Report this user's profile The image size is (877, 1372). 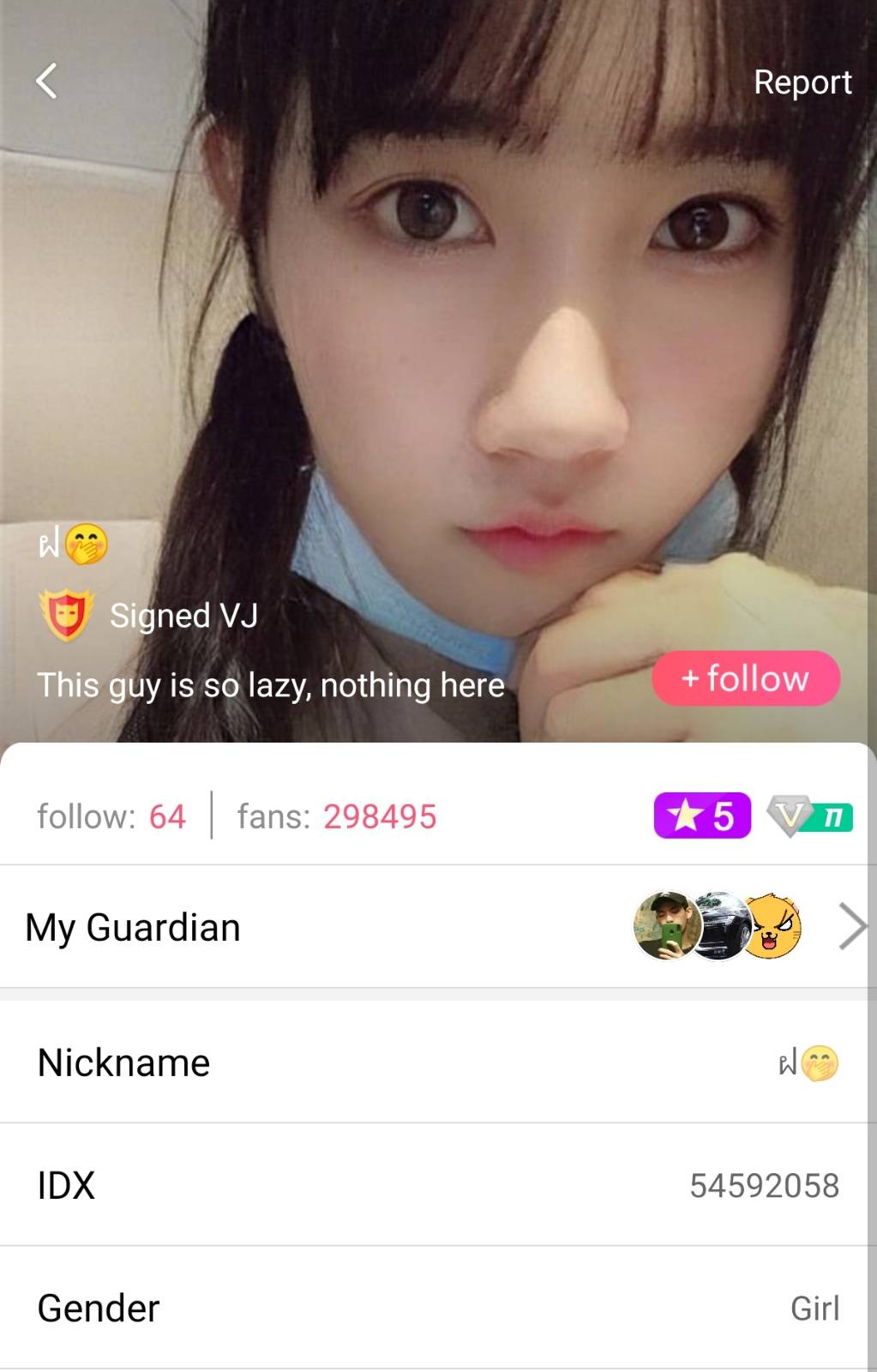pyautogui.click(x=802, y=82)
